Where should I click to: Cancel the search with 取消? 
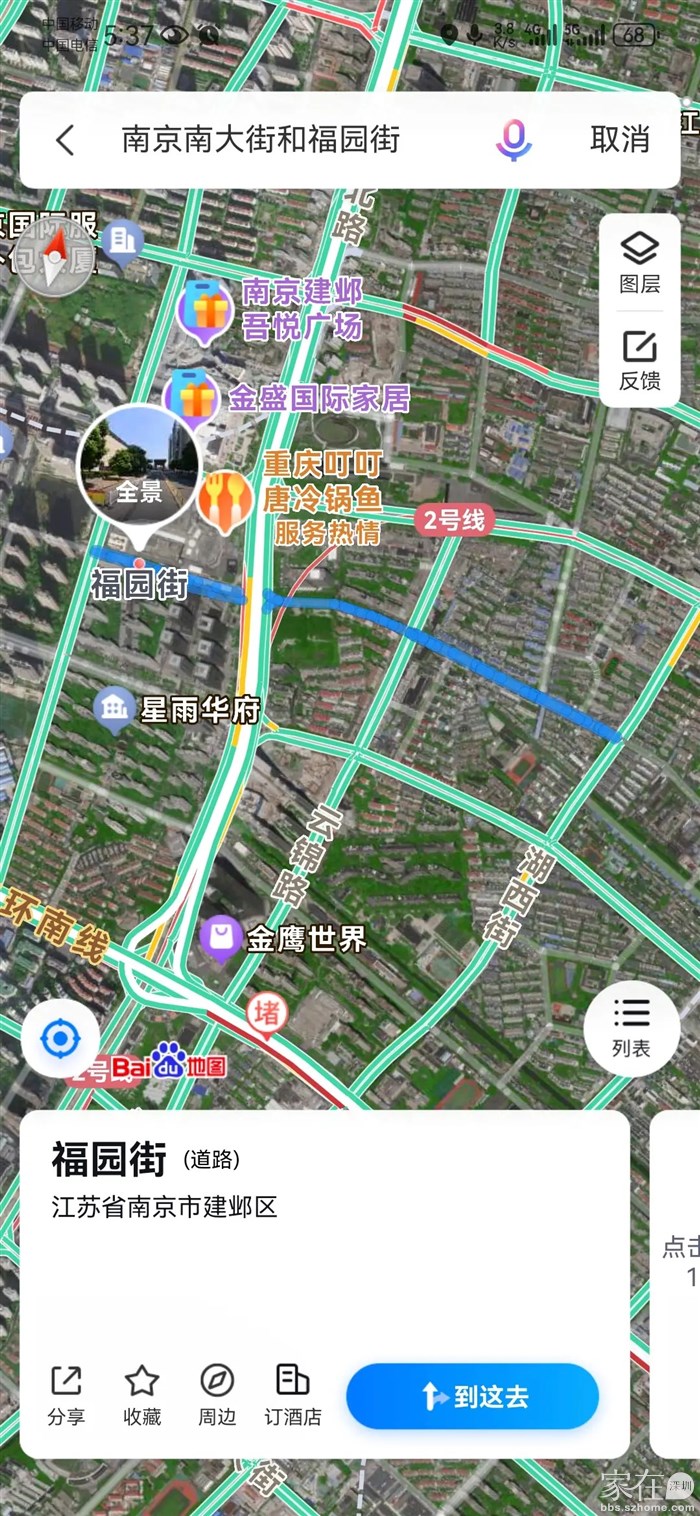tap(620, 140)
